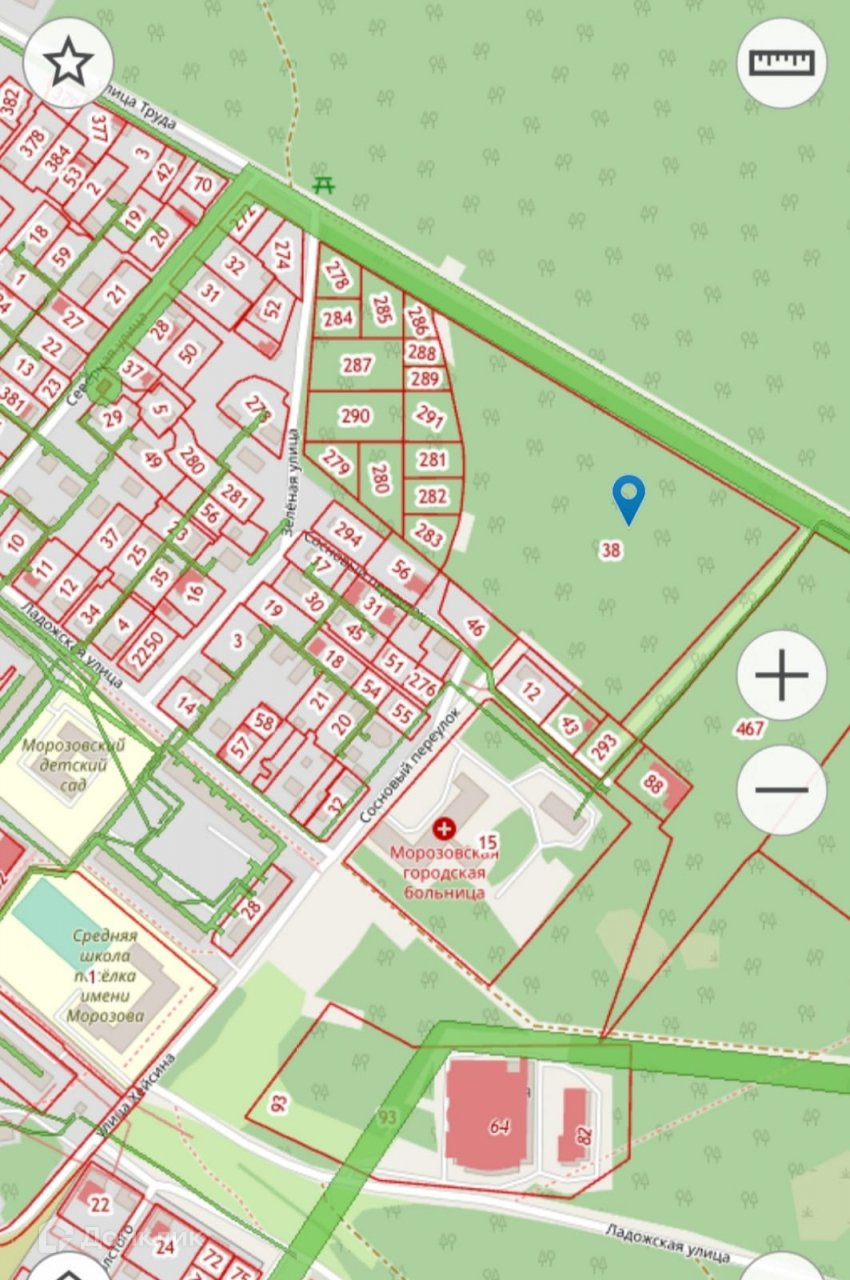Zoom in with the plus button

(782, 676)
